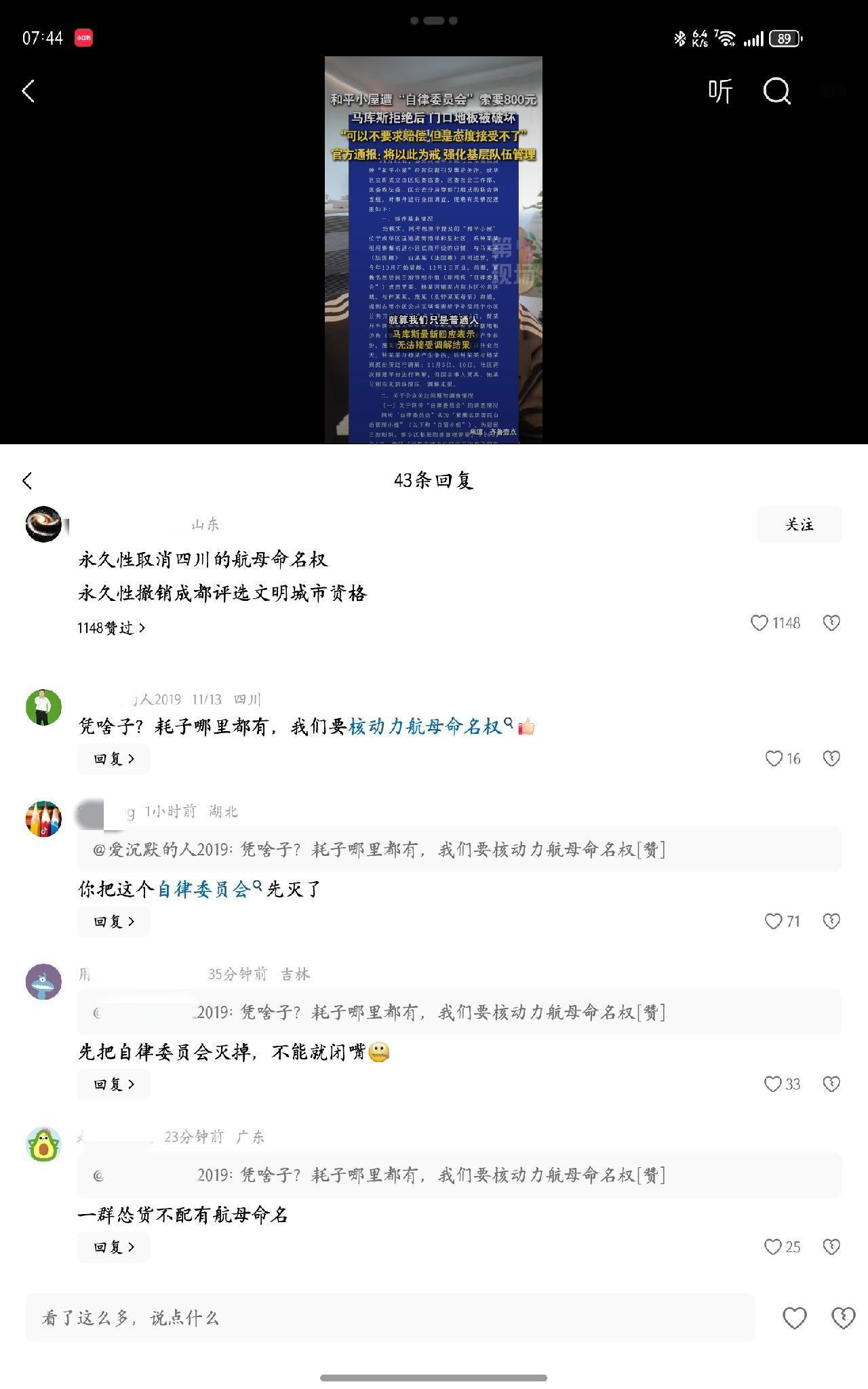Tap the back arrow above the comment list
The height and width of the screenshot is (1389, 868).
[27, 479]
